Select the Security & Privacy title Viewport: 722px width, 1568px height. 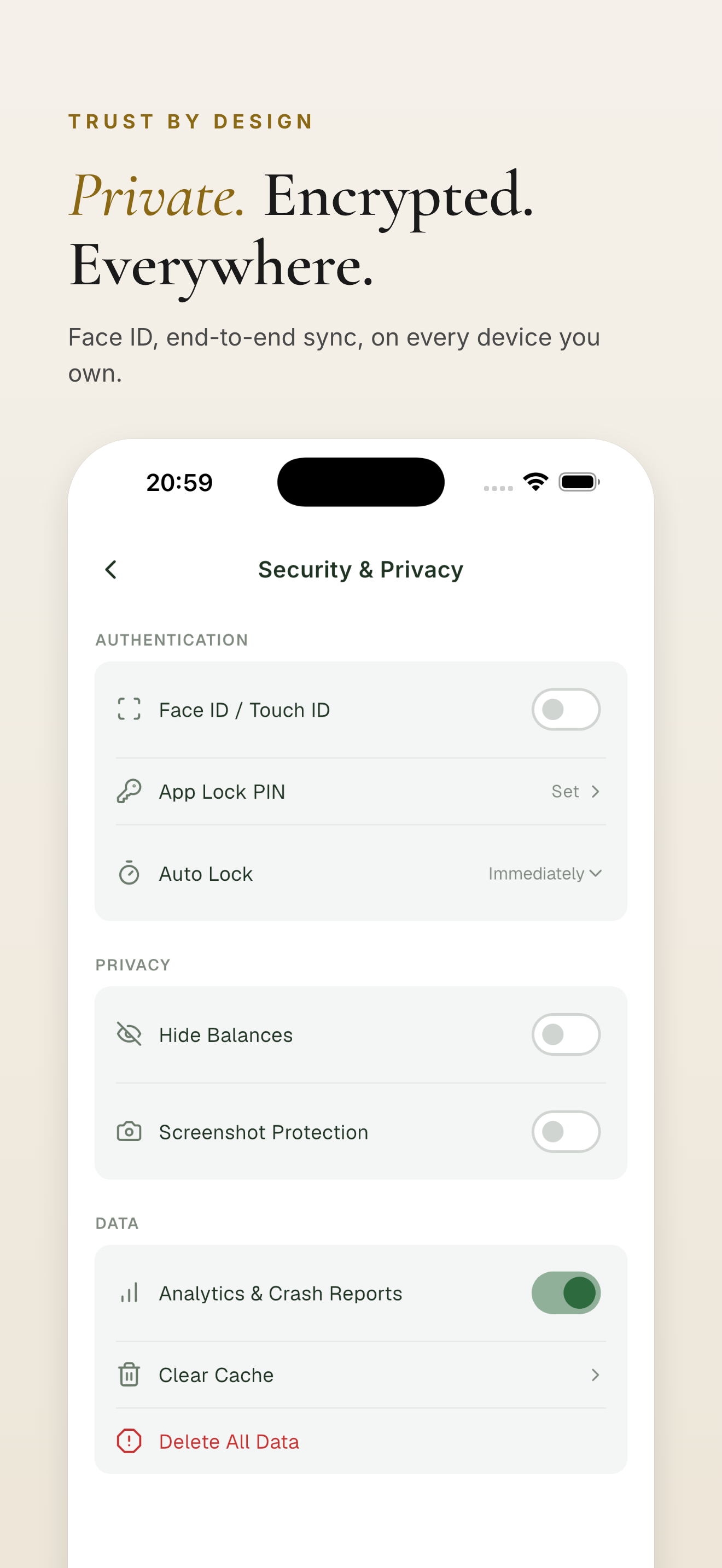pos(360,569)
